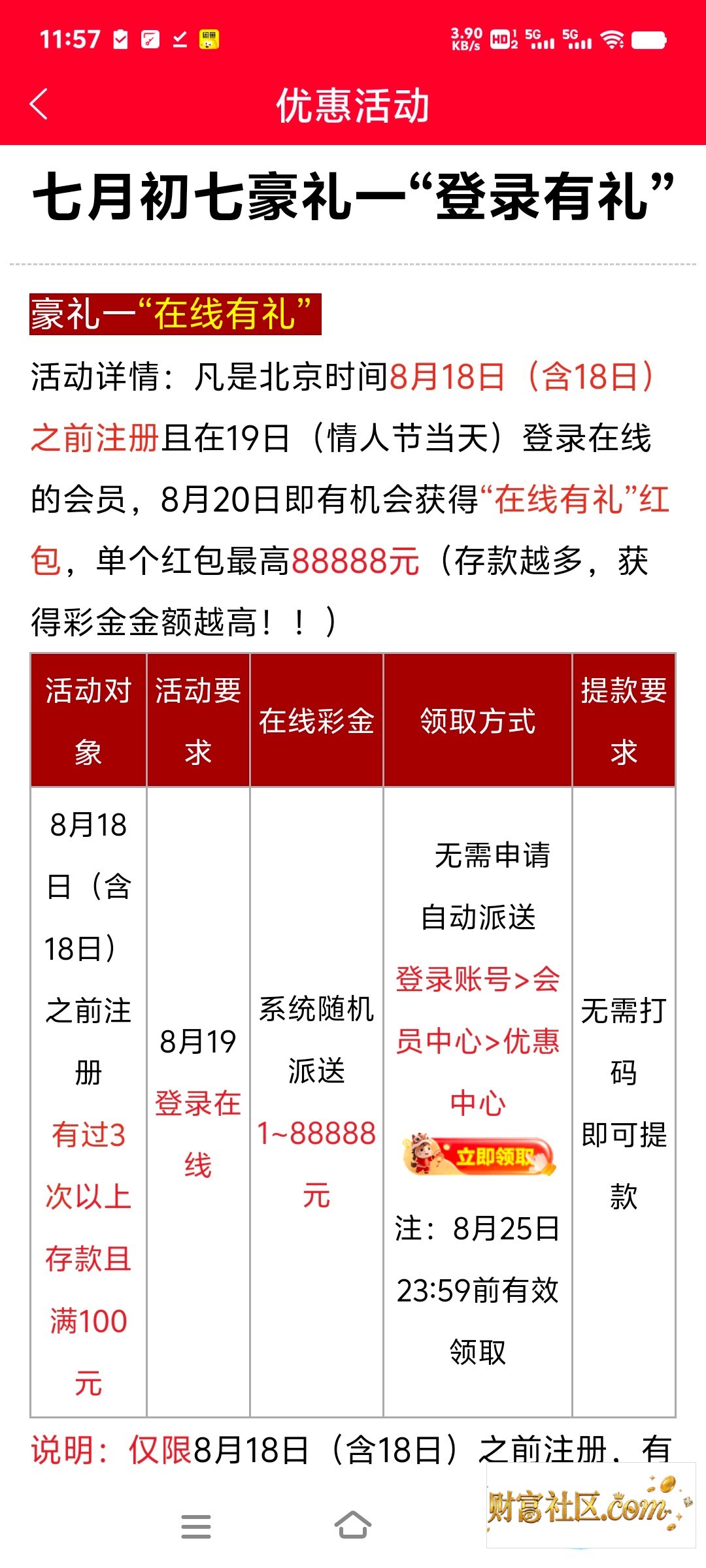Open recent apps from the system menu button
The width and height of the screenshot is (706, 1568).
196,1527
